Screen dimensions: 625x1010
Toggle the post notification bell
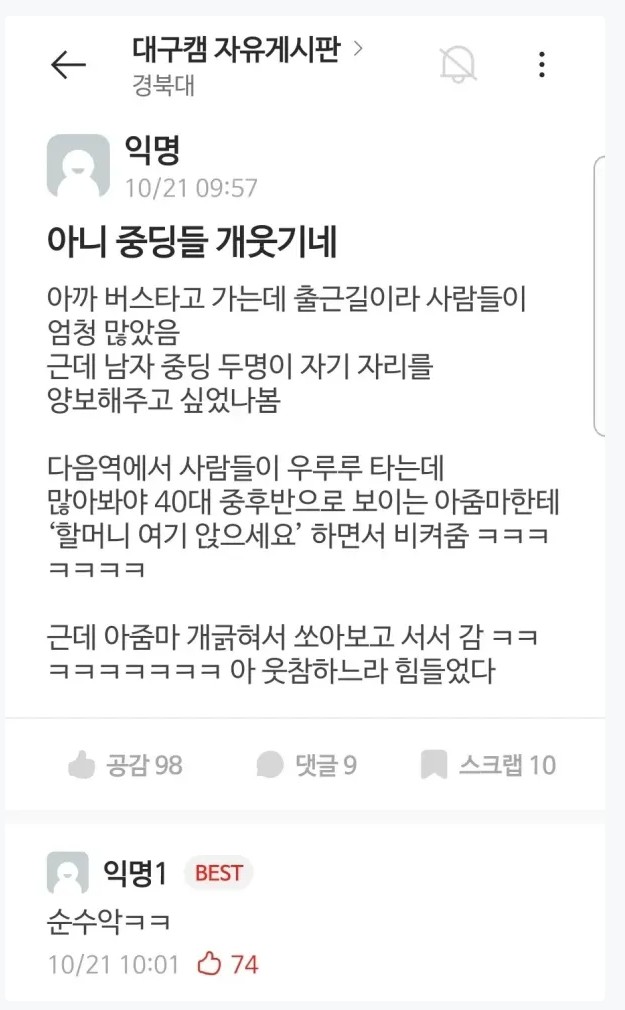click(458, 65)
